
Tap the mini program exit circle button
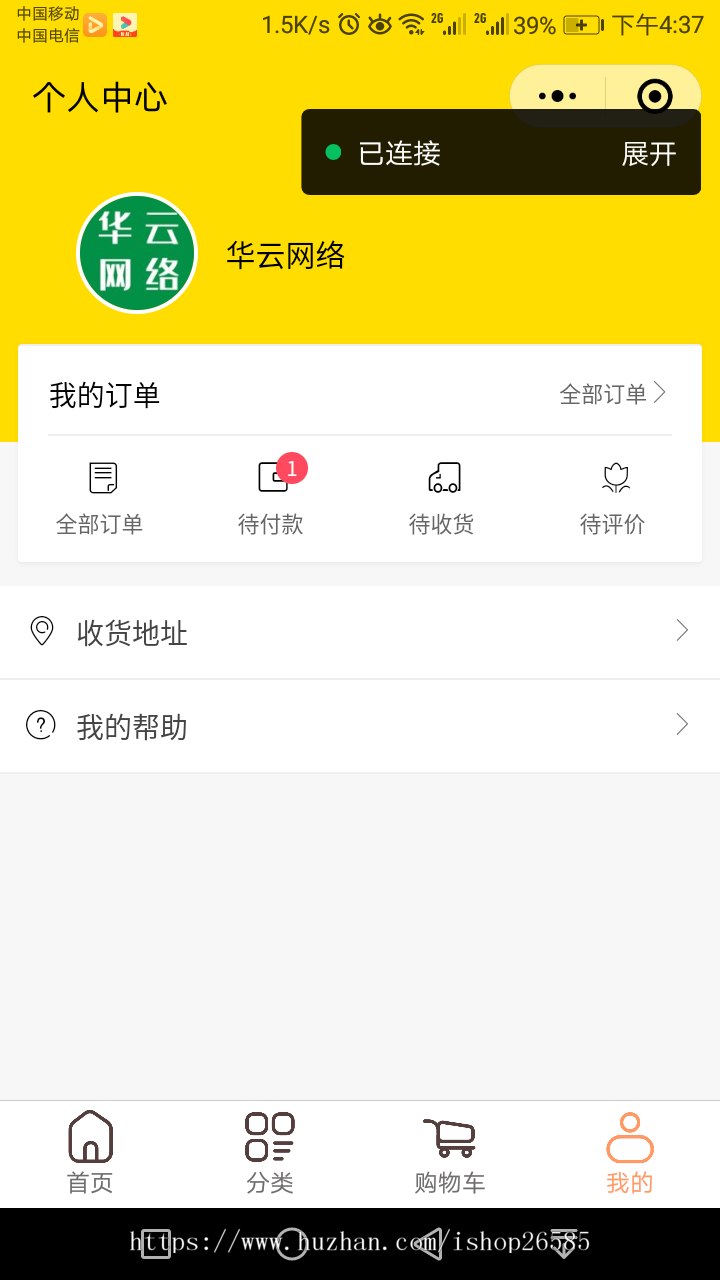tap(654, 96)
